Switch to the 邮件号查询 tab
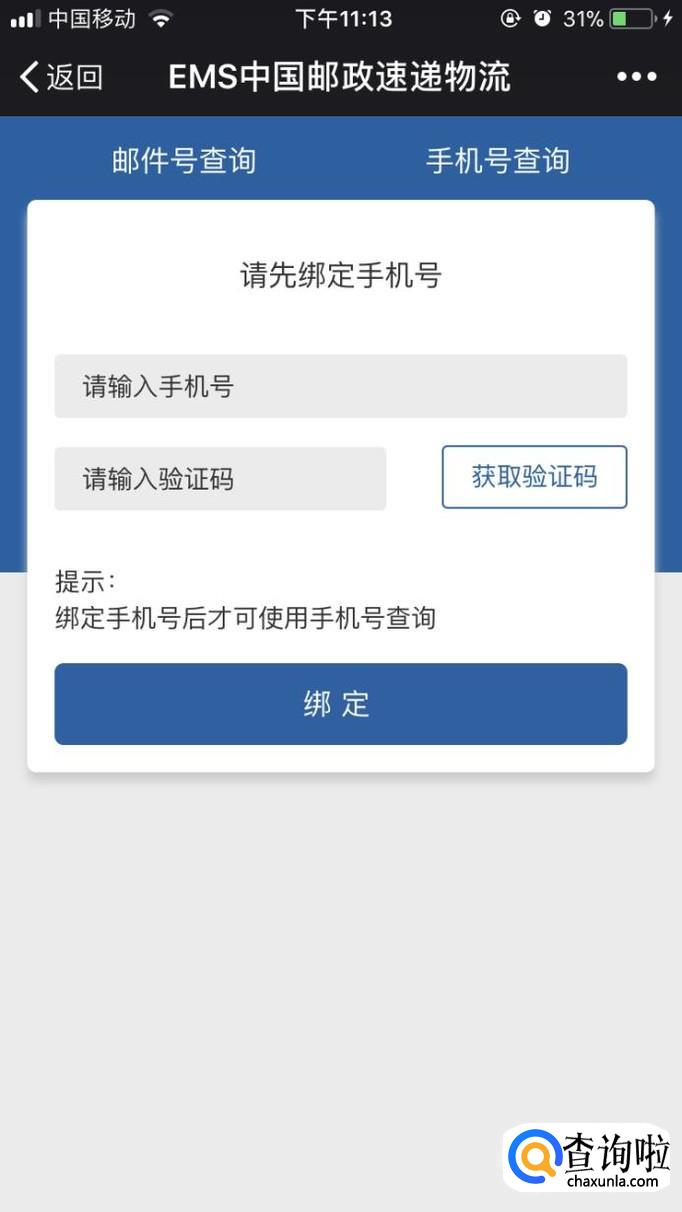682x1212 pixels. [x=184, y=161]
